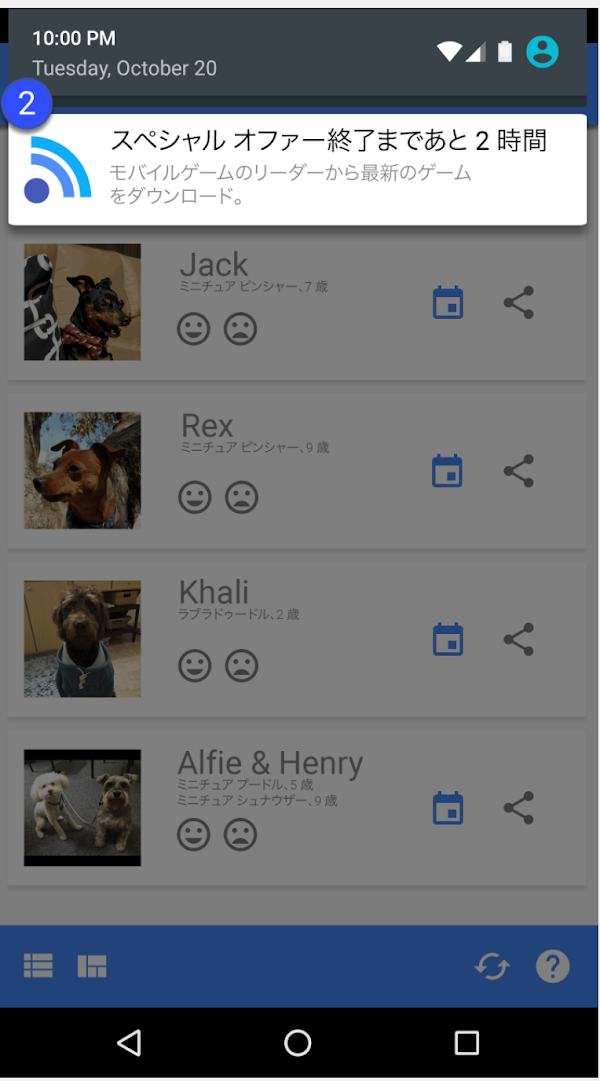Screen dimensions: 600x1081
Task: Tap the sad face under Alfie & Henry
Action: pos(241,834)
